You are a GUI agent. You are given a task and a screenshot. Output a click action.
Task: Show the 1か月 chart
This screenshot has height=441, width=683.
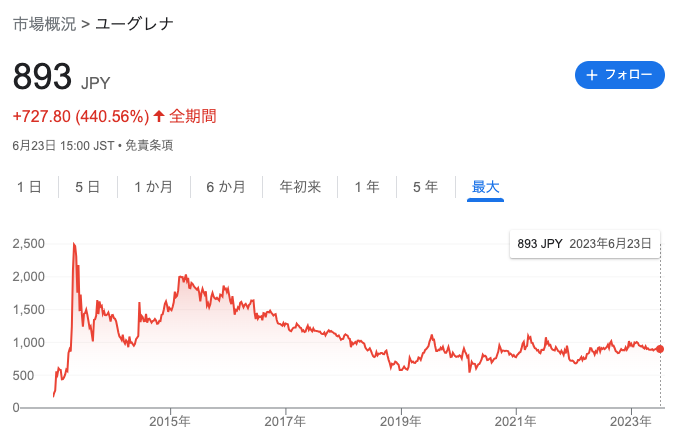153,186
